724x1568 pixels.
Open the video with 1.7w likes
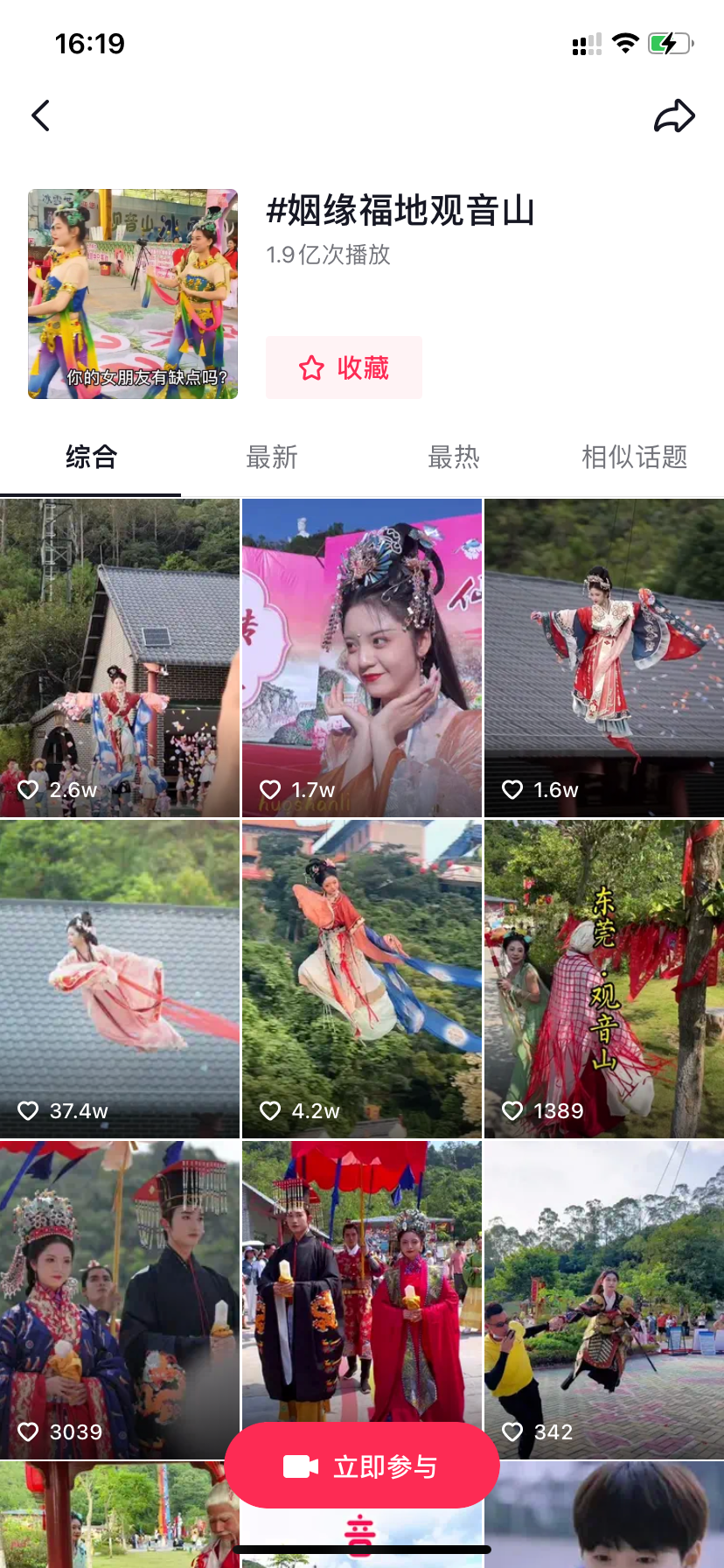(361, 658)
